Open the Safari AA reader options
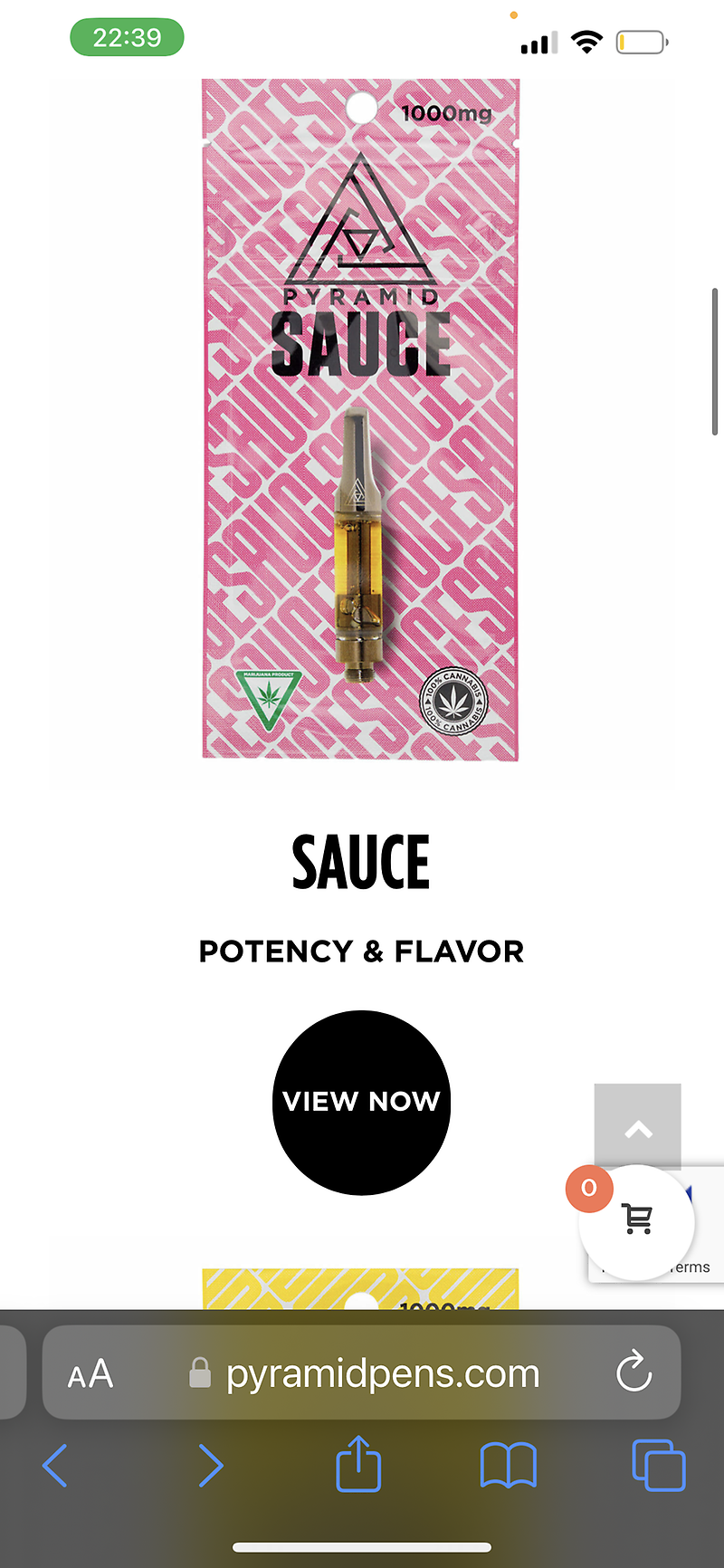This screenshot has width=724, height=1568. pyautogui.click(x=90, y=1373)
